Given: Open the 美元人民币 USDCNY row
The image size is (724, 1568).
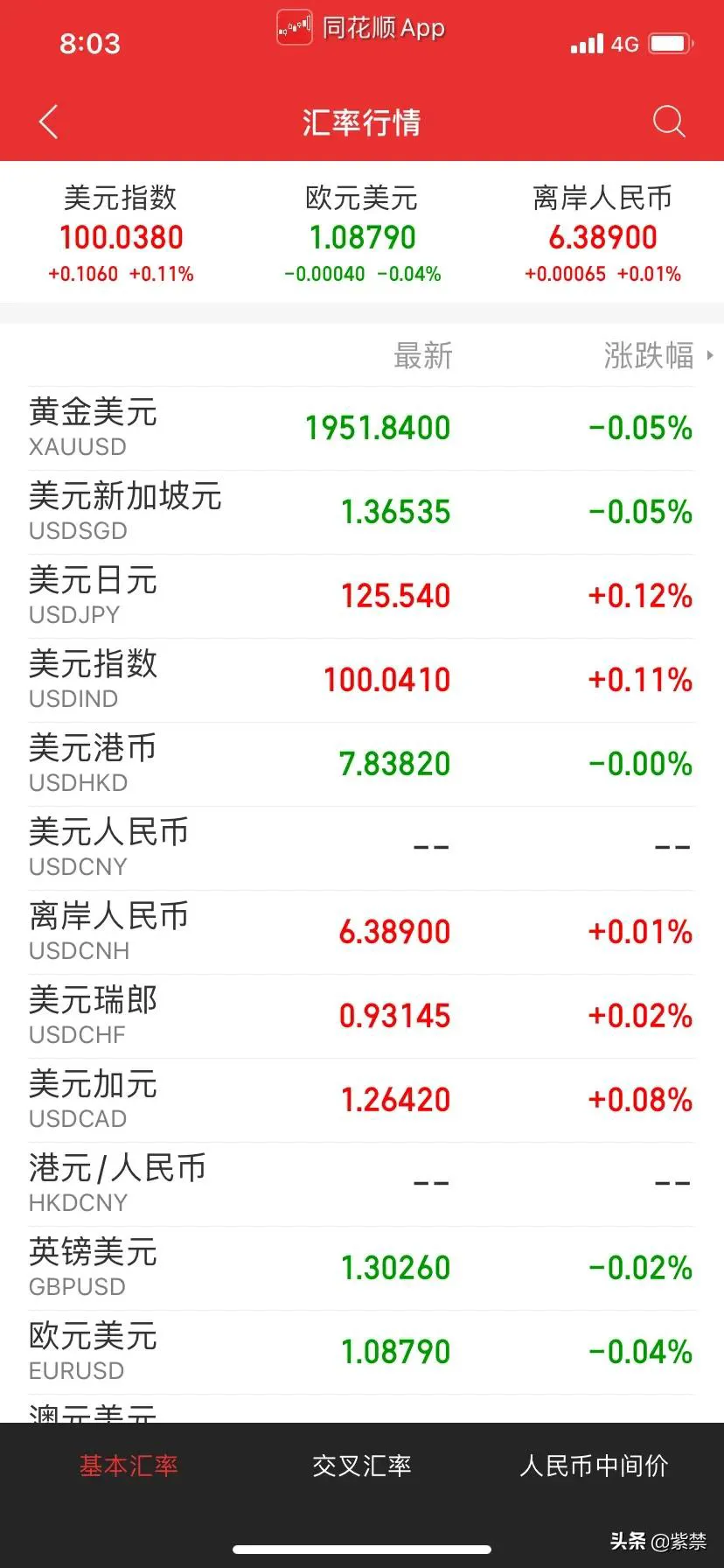Looking at the screenshot, I should (x=362, y=848).
